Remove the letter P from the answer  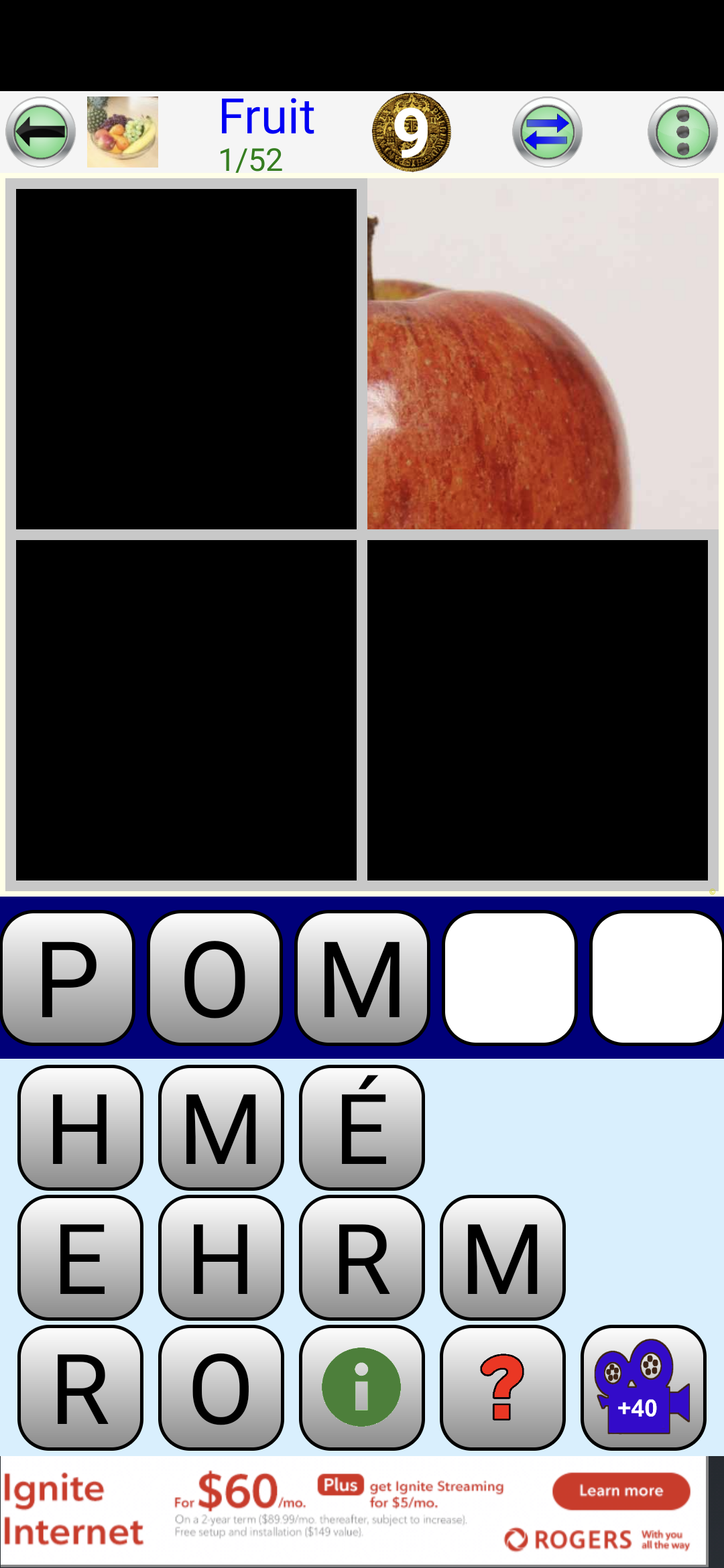coord(68,978)
